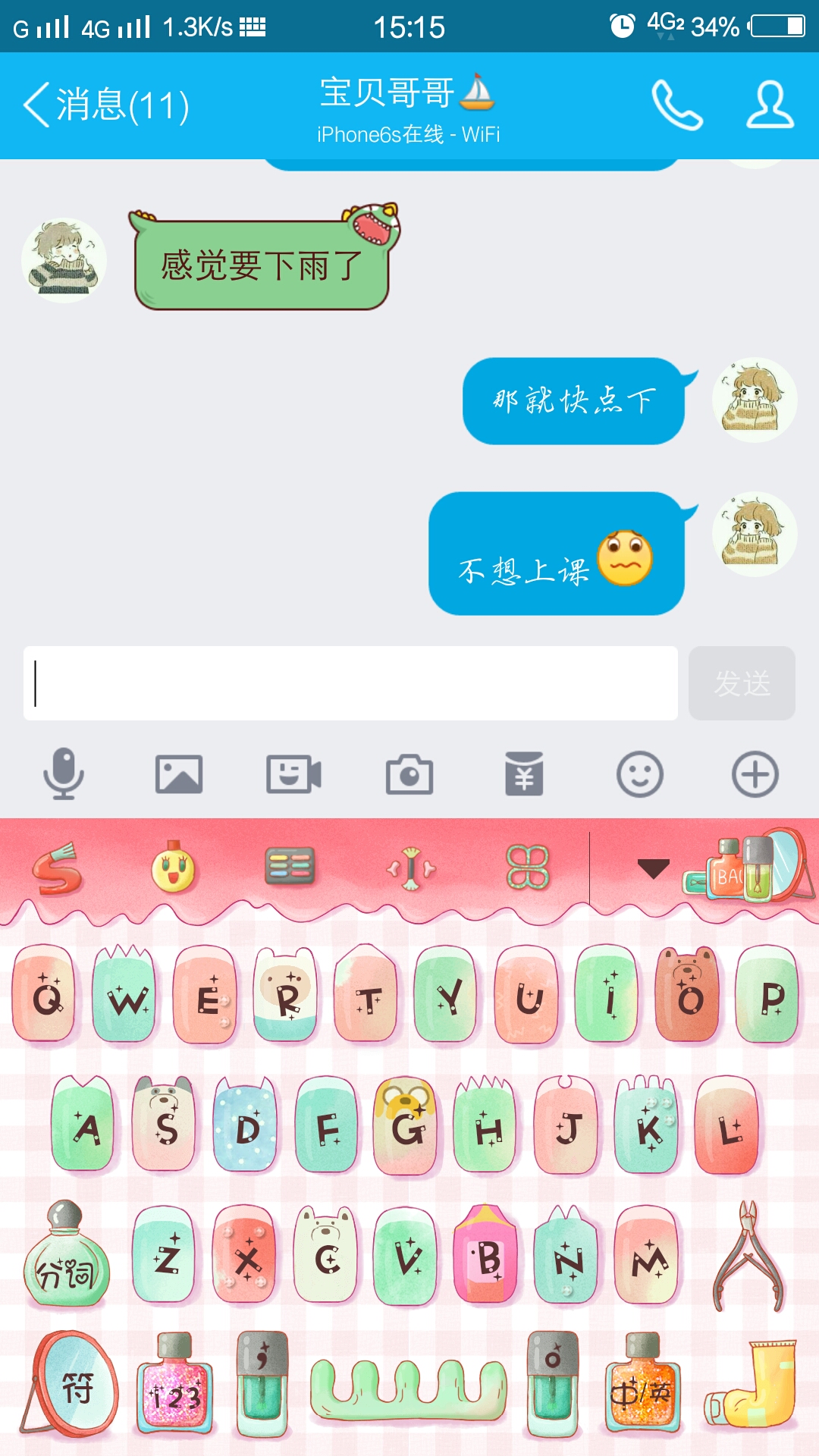
Task: Open the emoji sticker panel
Action: click(640, 774)
